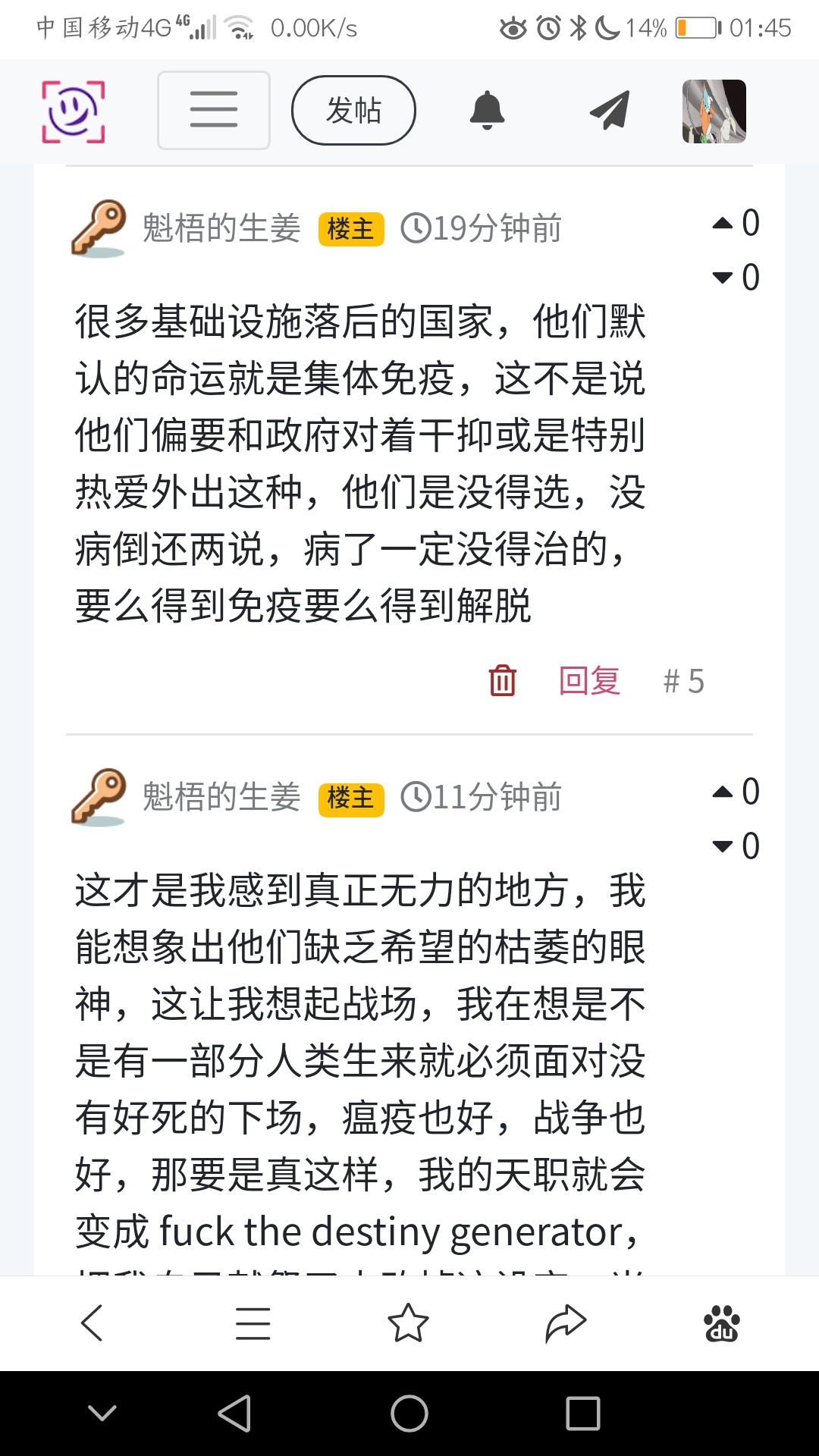Open 魁梧的生姜's profile on 19分钟前 post
This screenshot has width=819, height=1456.
221,228
